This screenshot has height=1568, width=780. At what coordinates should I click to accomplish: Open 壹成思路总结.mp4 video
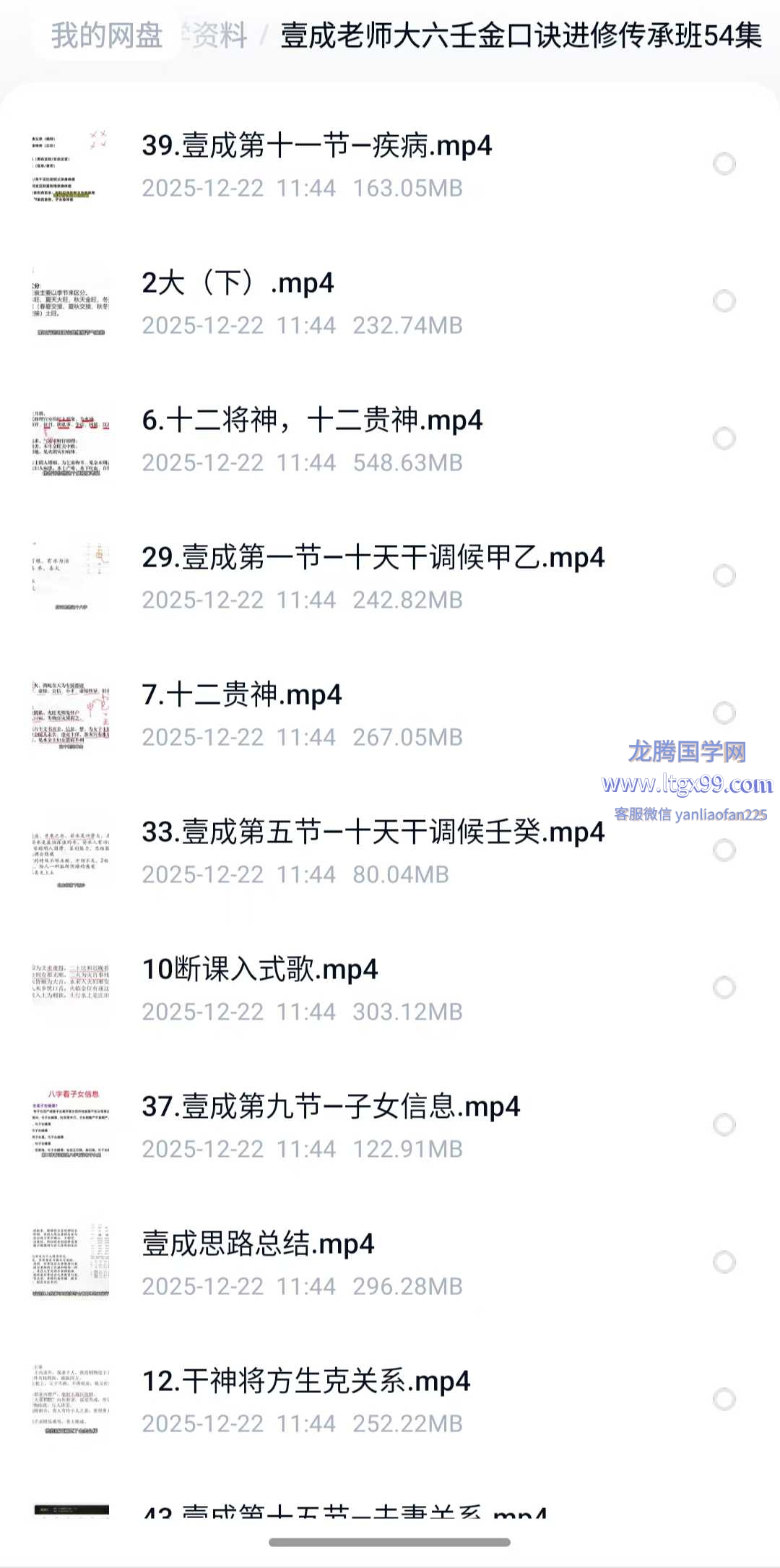(258, 1244)
